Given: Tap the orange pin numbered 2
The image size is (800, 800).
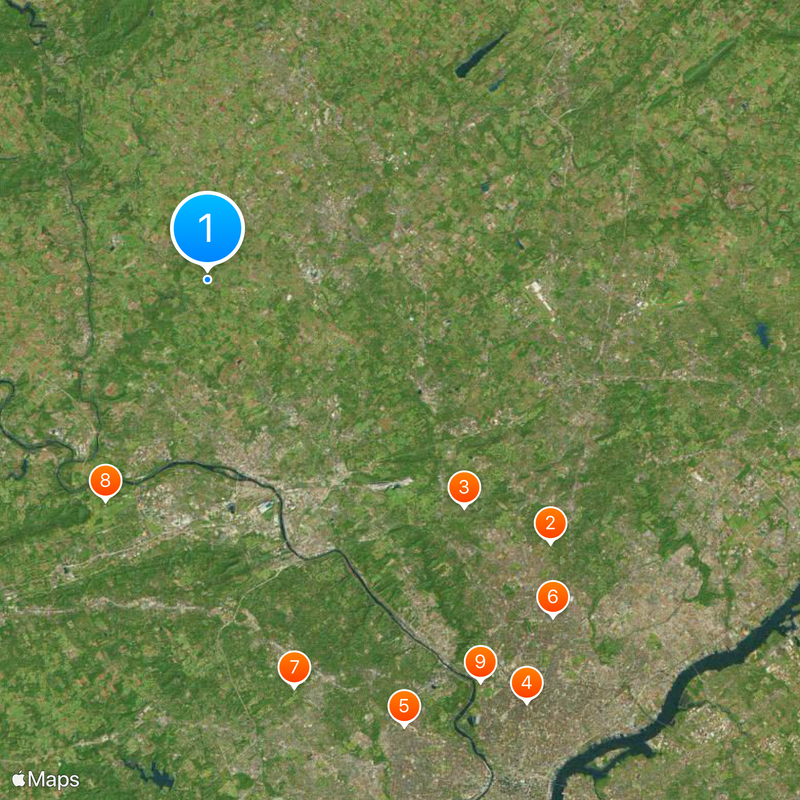Looking at the screenshot, I should [550, 523].
